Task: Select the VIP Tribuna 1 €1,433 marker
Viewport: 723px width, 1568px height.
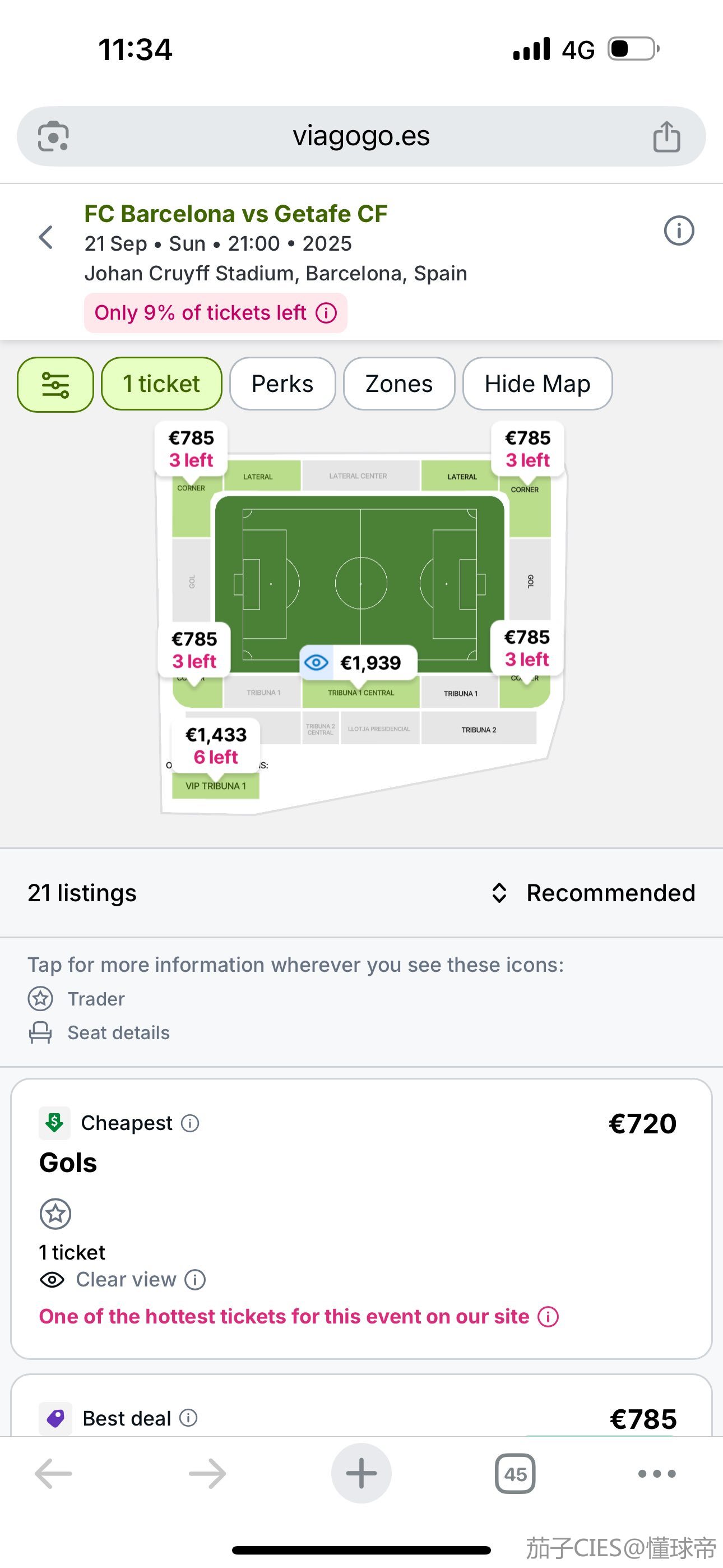Action: click(x=216, y=746)
